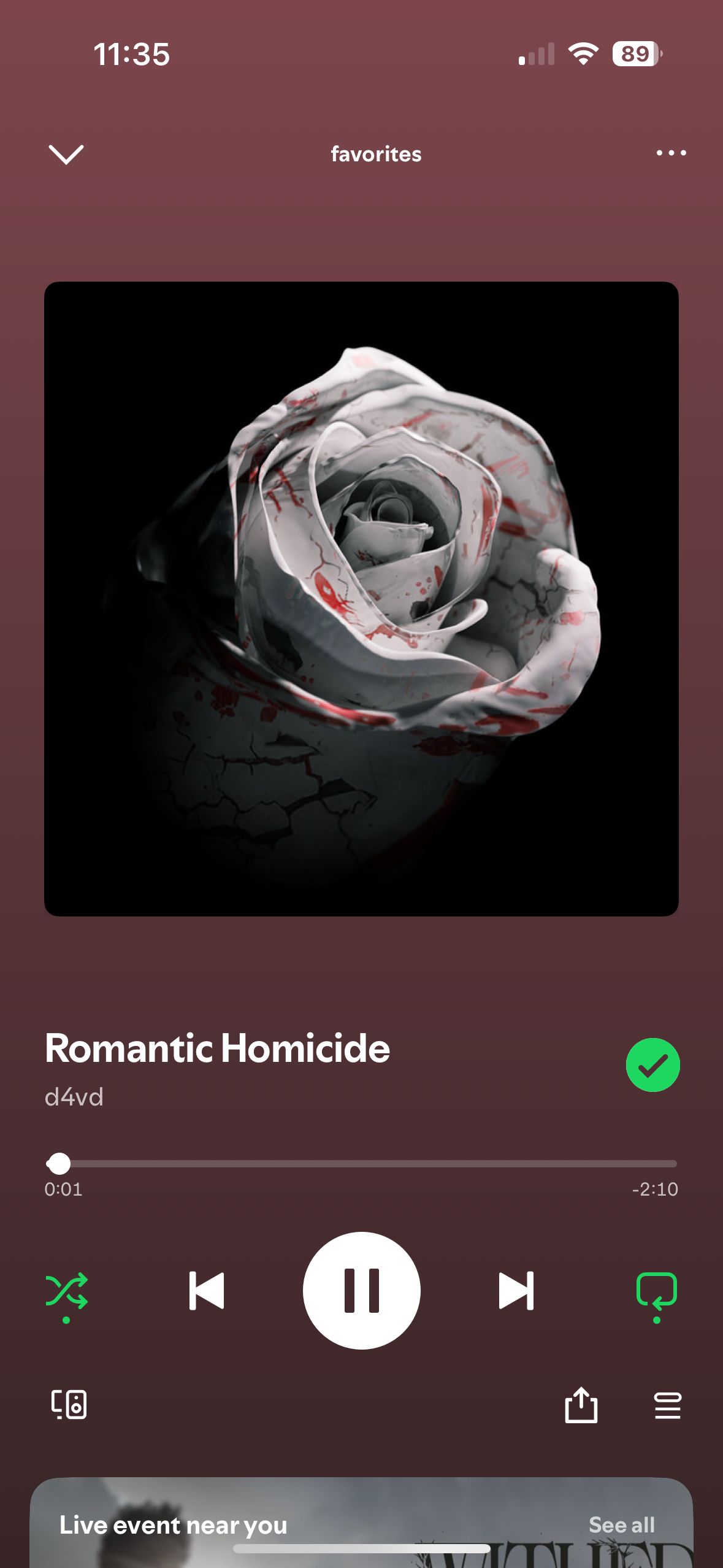Open the three-dot options menu
This screenshot has height=1568, width=723.
(x=671, y=153)
